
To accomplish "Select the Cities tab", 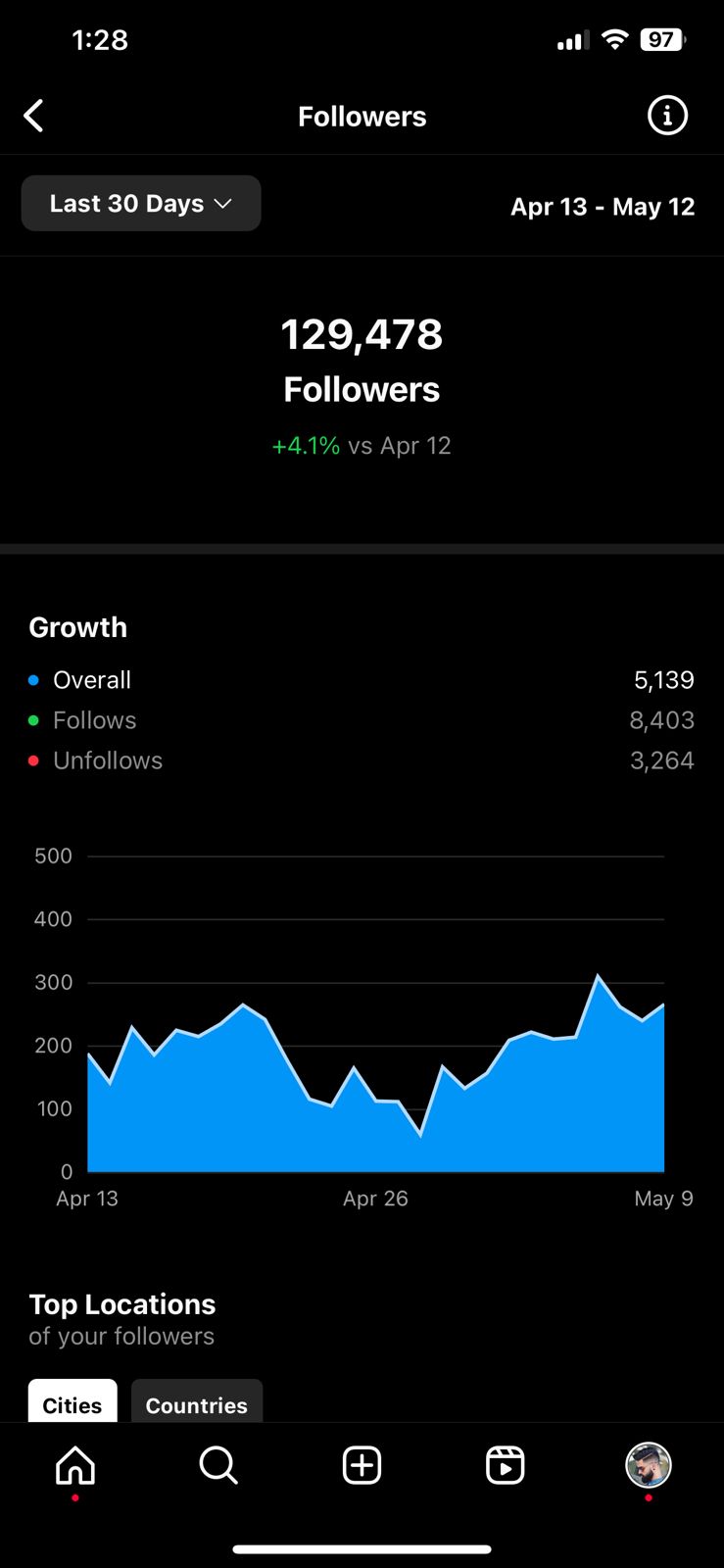I will (72, 1403).
